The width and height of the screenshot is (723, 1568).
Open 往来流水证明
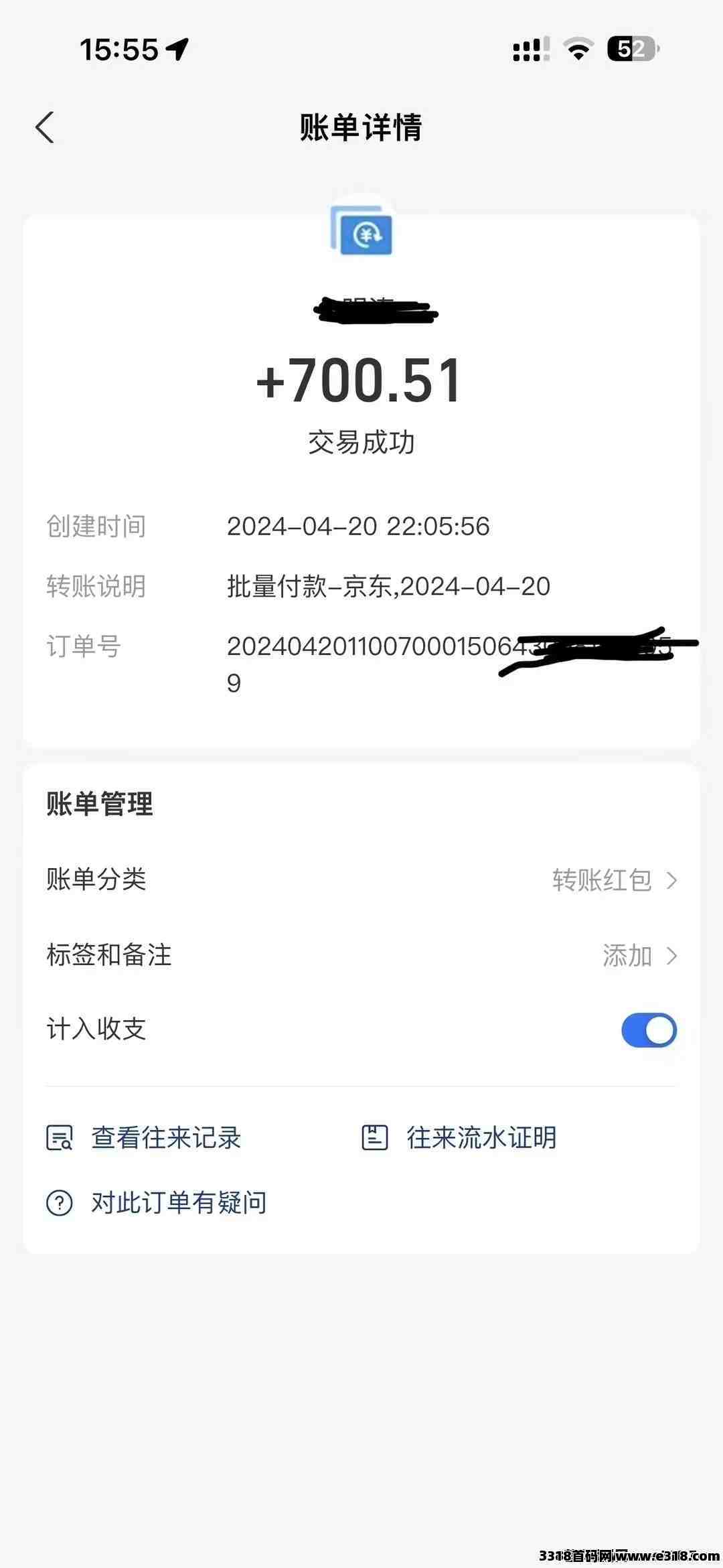[459, 1137]
